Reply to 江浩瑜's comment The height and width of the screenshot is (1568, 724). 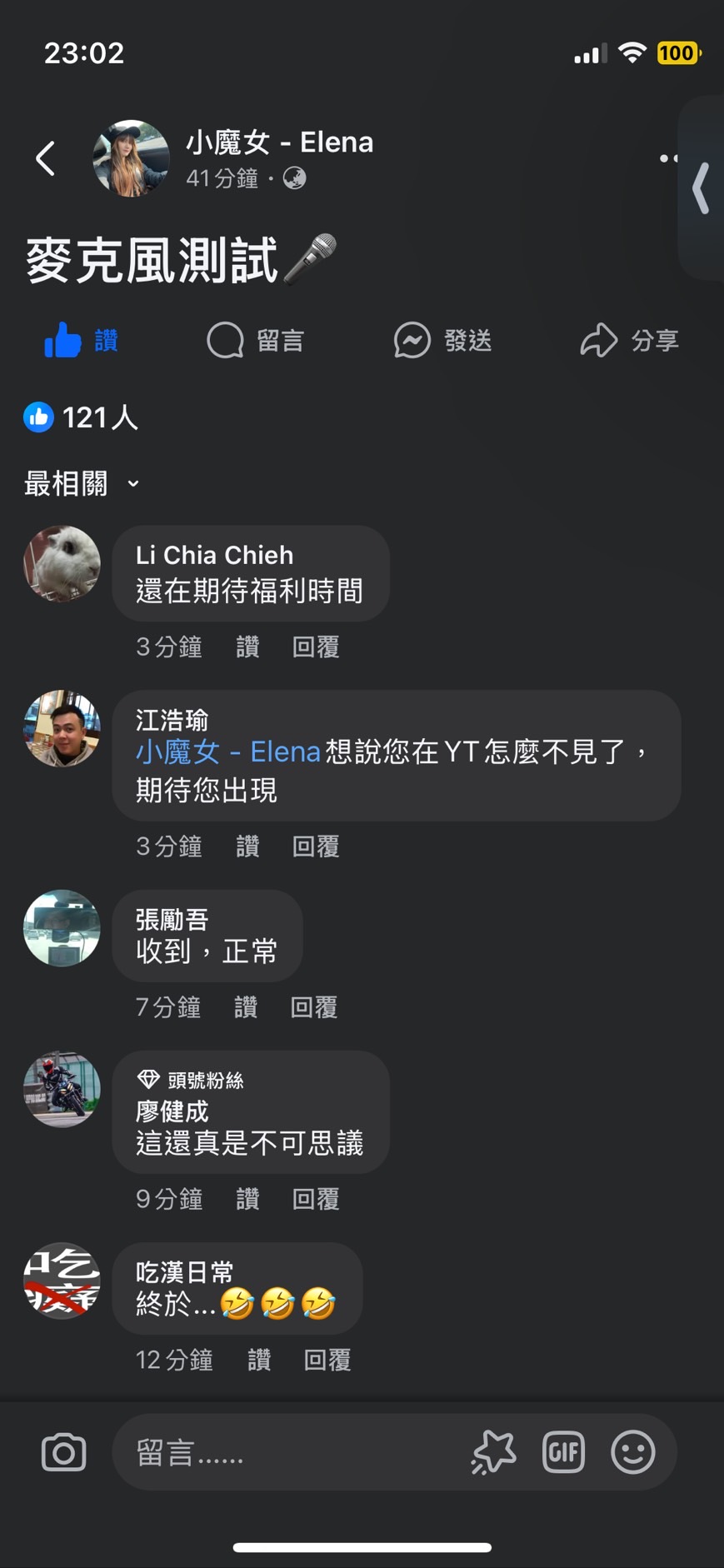tap(316, 847)
